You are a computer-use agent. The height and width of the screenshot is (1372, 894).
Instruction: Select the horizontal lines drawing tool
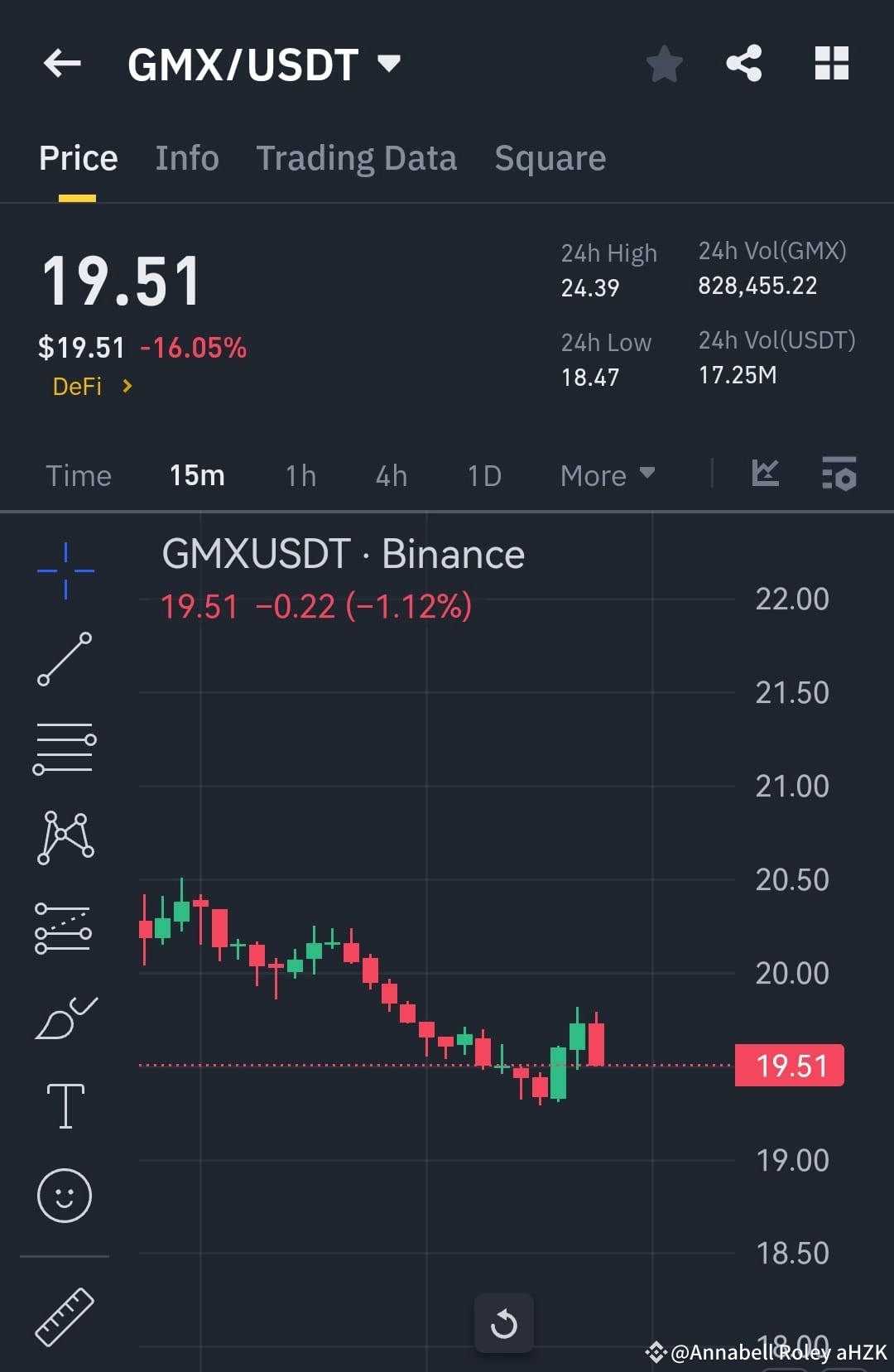tap(65, 748)
